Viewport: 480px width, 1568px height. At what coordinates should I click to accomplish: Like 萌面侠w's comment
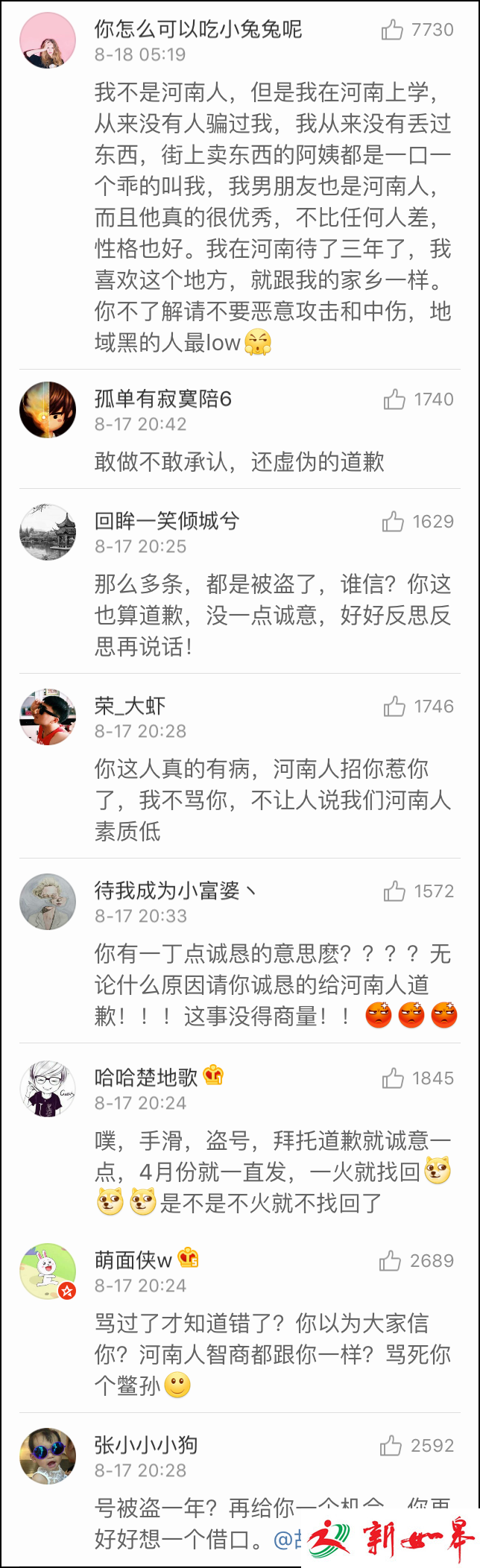coord(390,1260)
